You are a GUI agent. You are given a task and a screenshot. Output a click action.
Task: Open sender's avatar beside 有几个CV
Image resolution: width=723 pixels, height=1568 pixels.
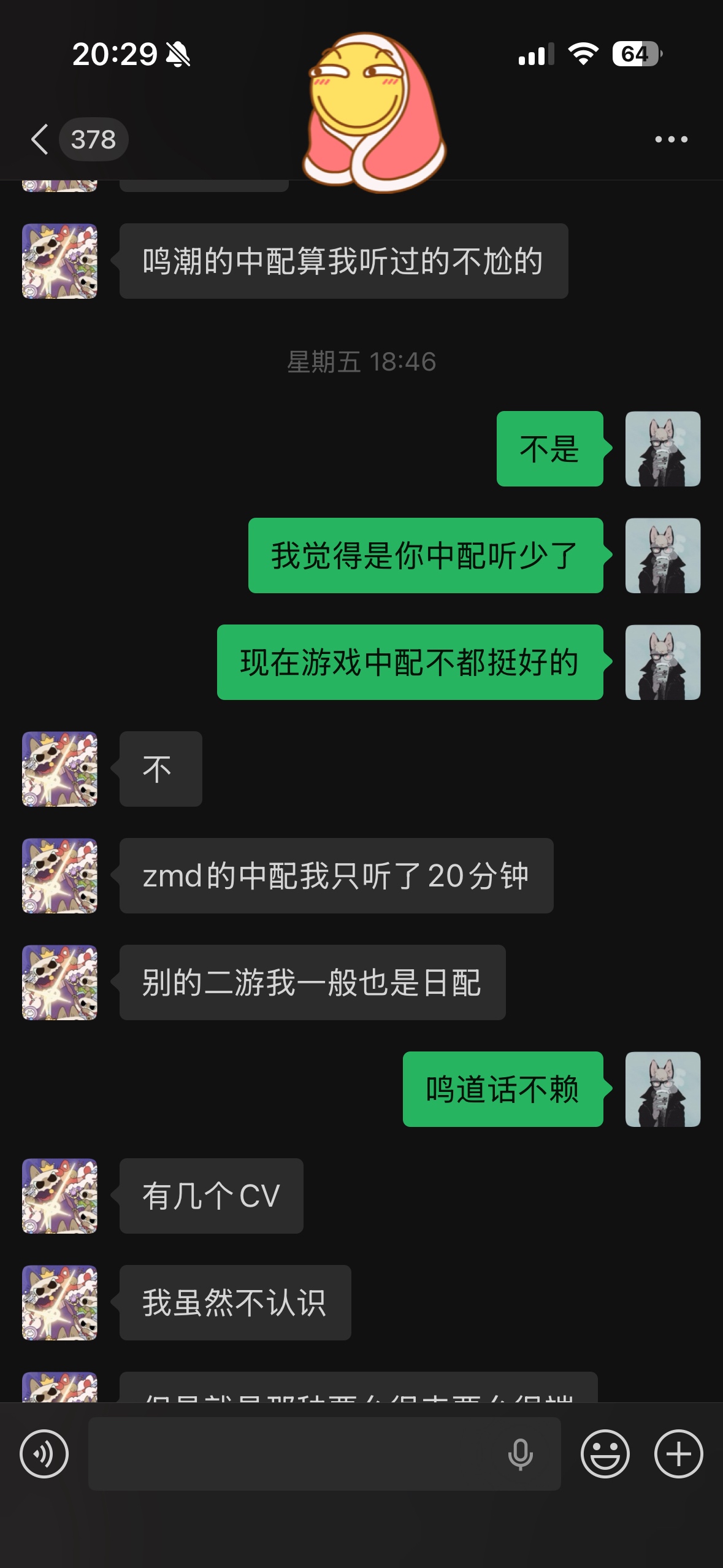point(59,1196)
